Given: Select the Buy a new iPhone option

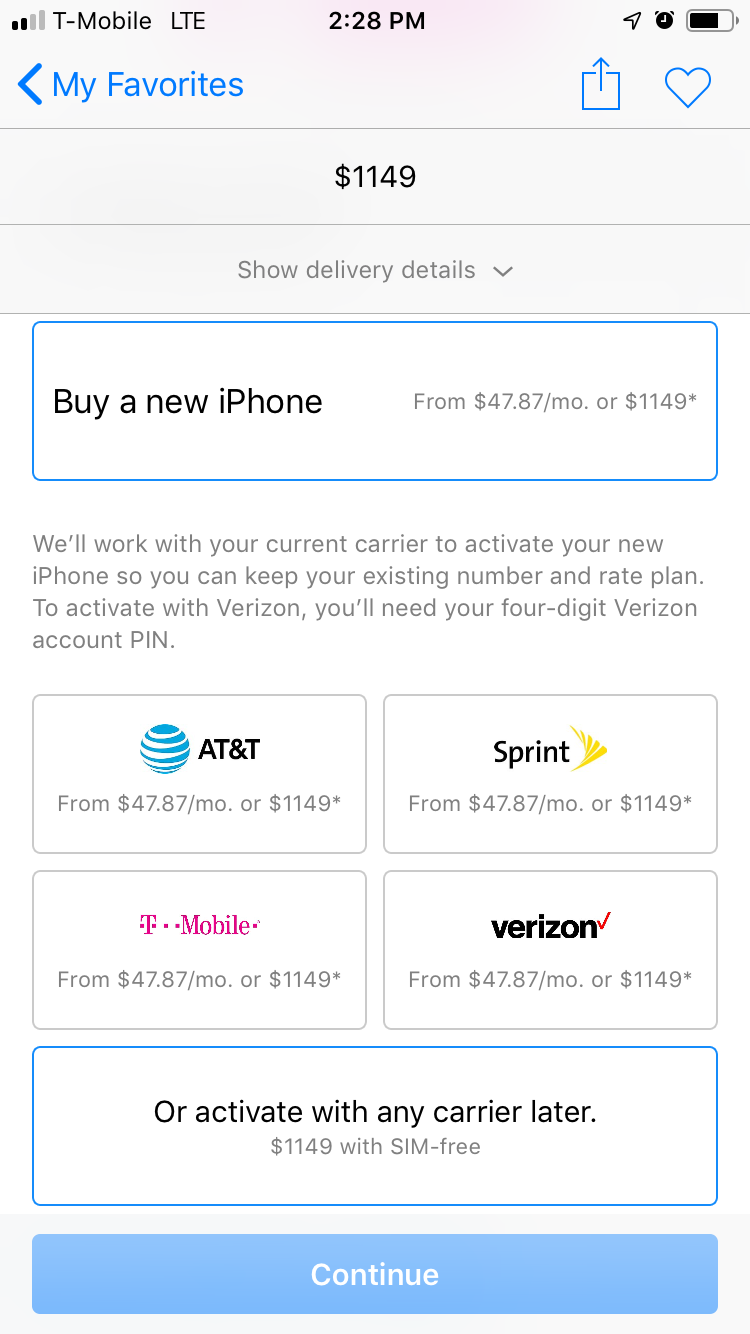Looking at the screenshot, I should pyautogui.click(x=375, y=401).
